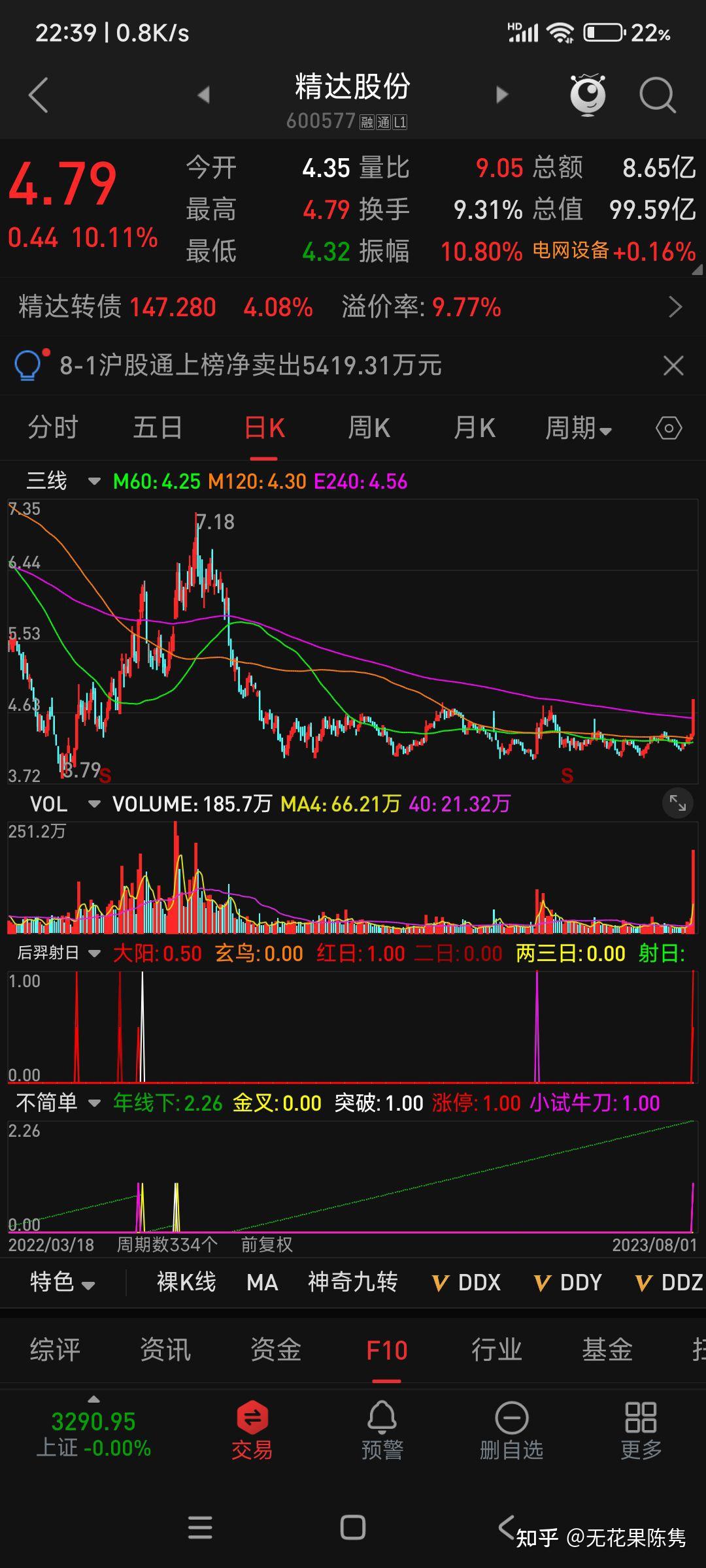Switch to the next stock arrow
This screenshot has height=1568, width=706.
click(x=502, y=95)
